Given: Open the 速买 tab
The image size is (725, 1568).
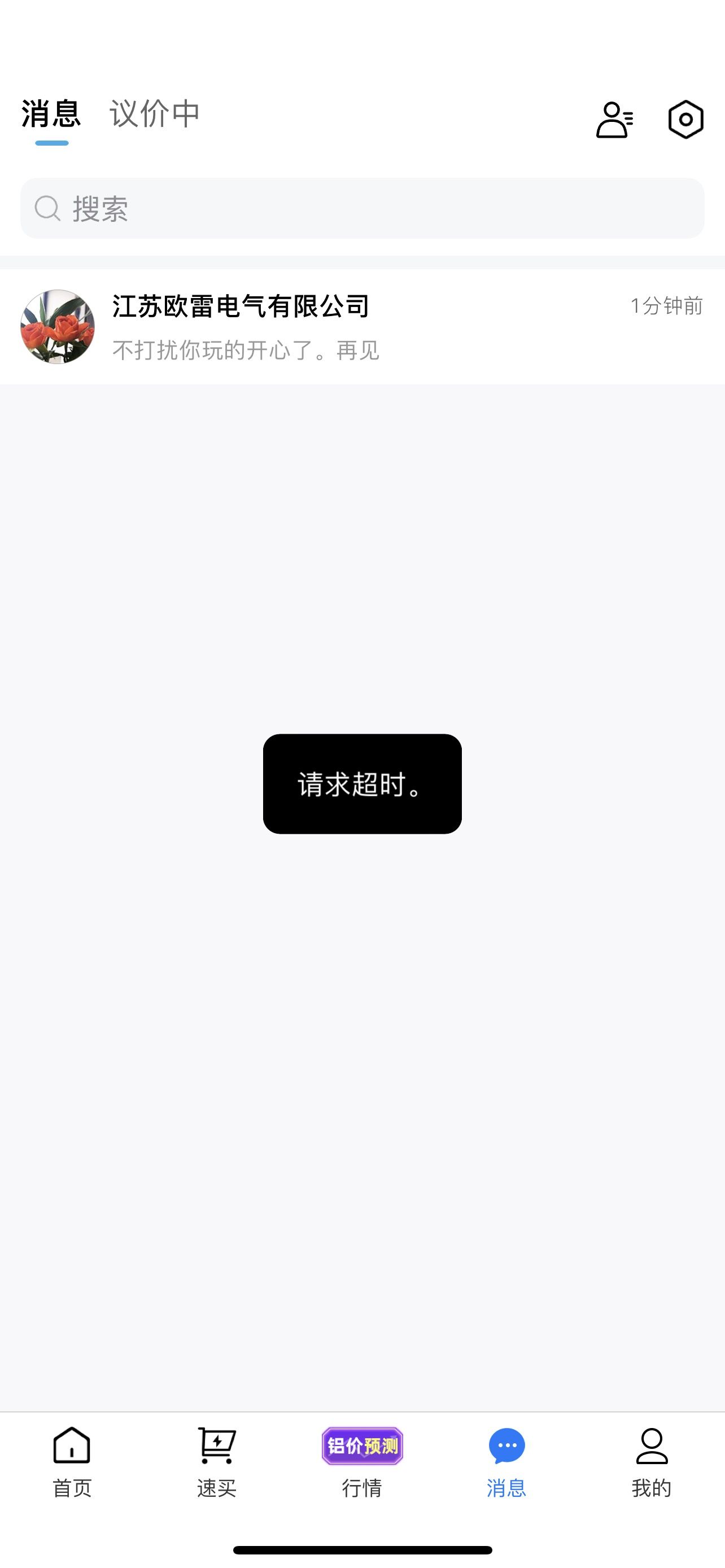Looking at the screenshot, I should (x=217, y=1462).
